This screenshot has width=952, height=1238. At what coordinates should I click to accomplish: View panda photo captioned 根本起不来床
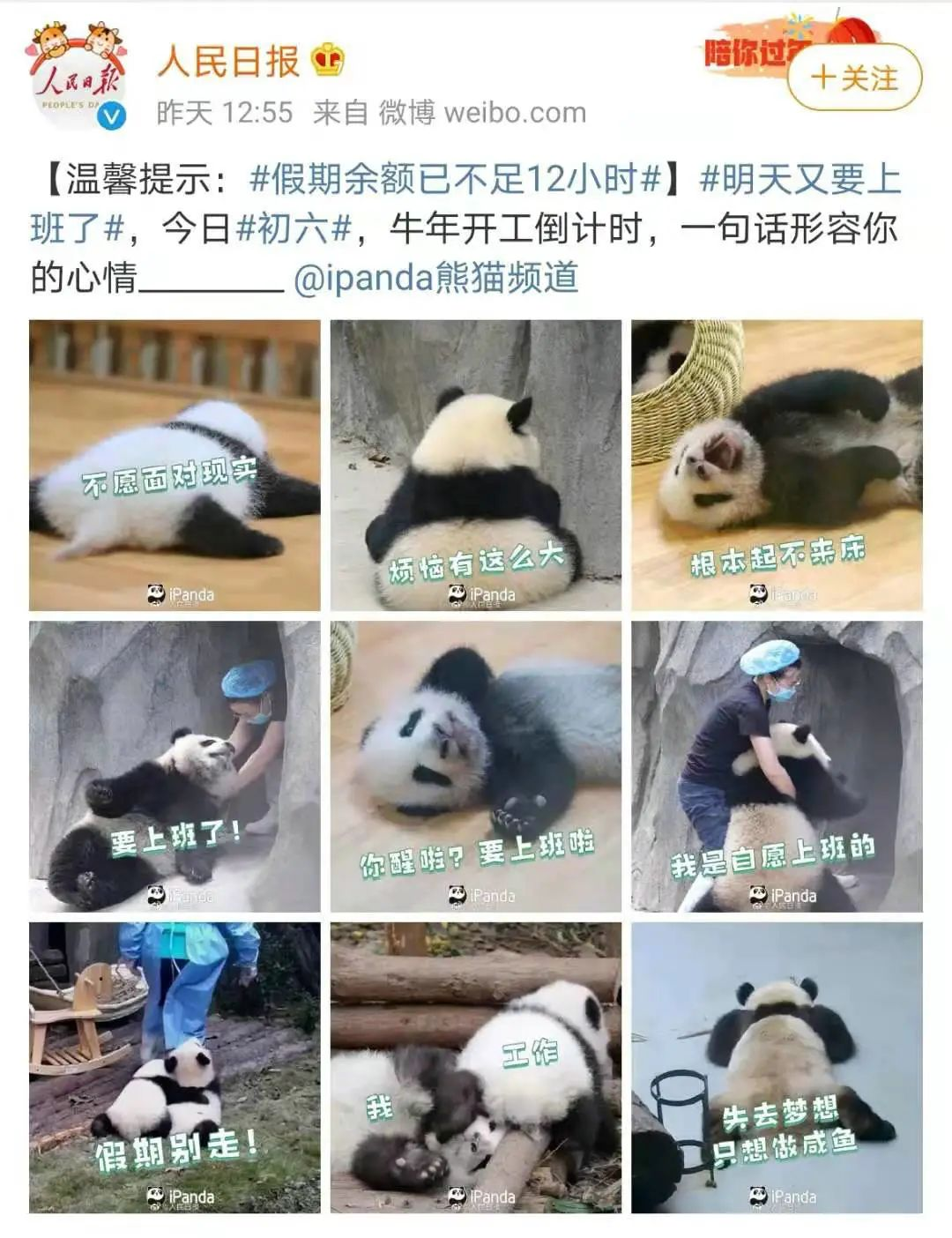click(777, 465)
